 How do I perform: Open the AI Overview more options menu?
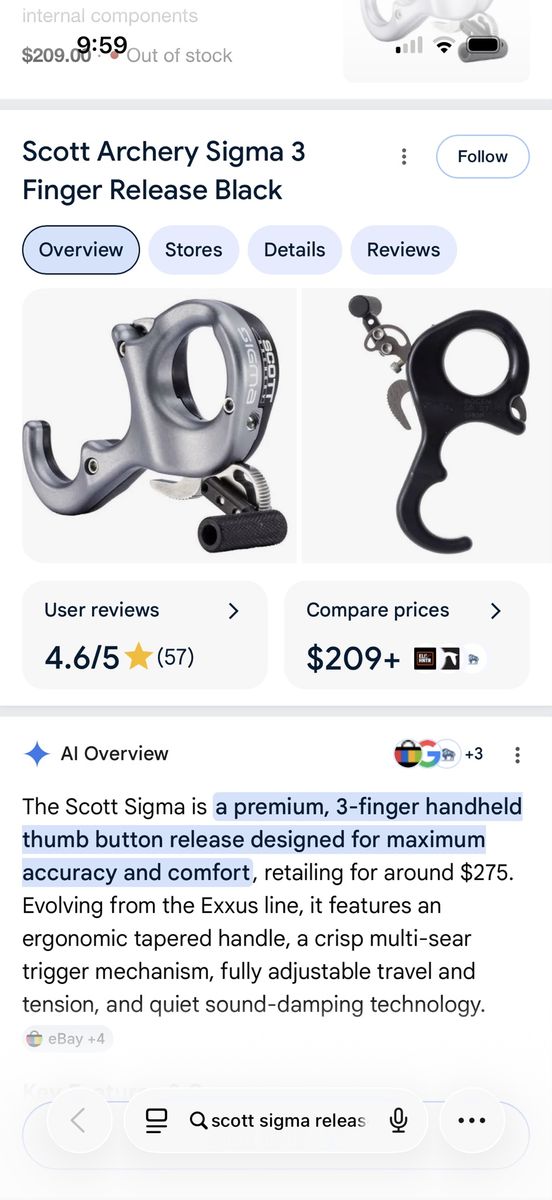tap(517, 754)
